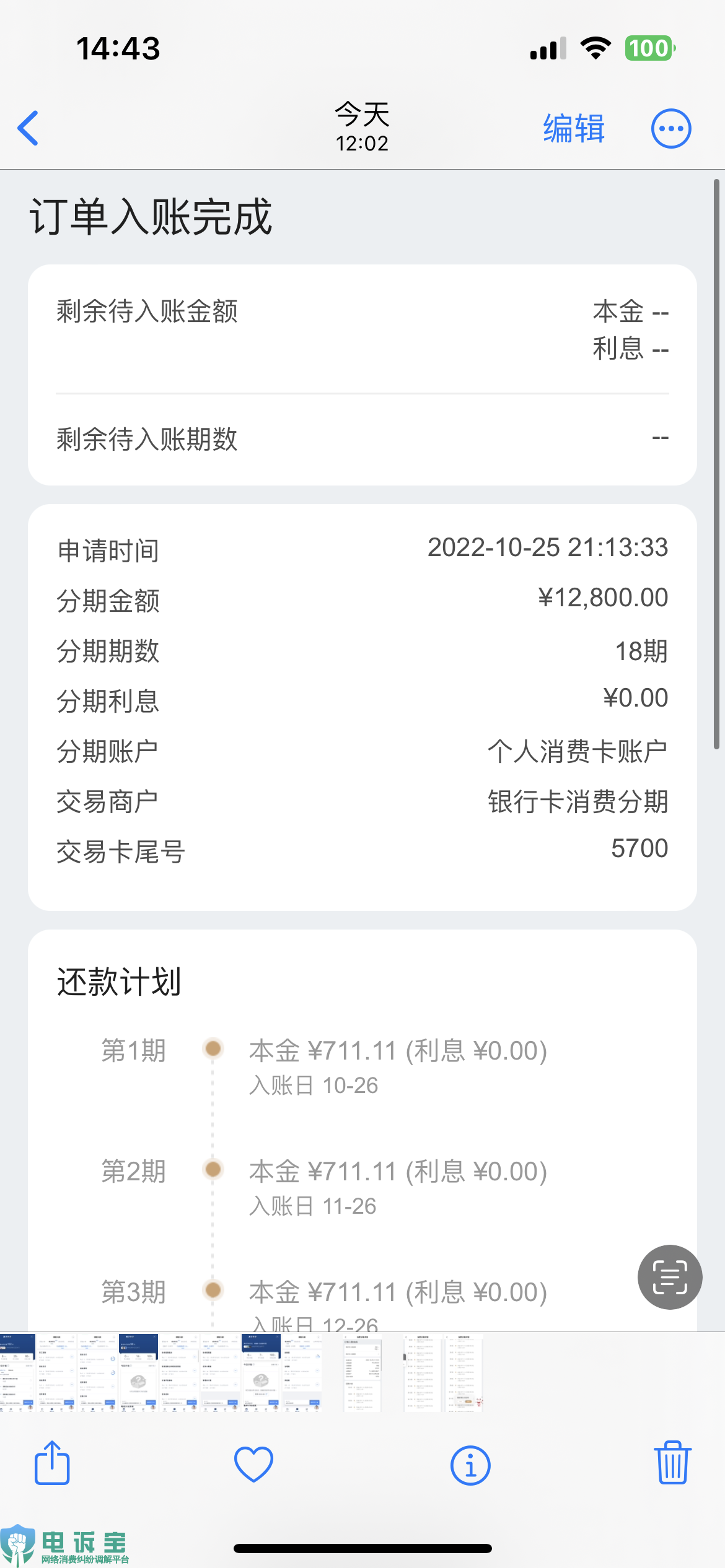This screenshot has width=725, height=1568.
Task: Tap the 编辑 button to edit photo
Action: point(573,129)
